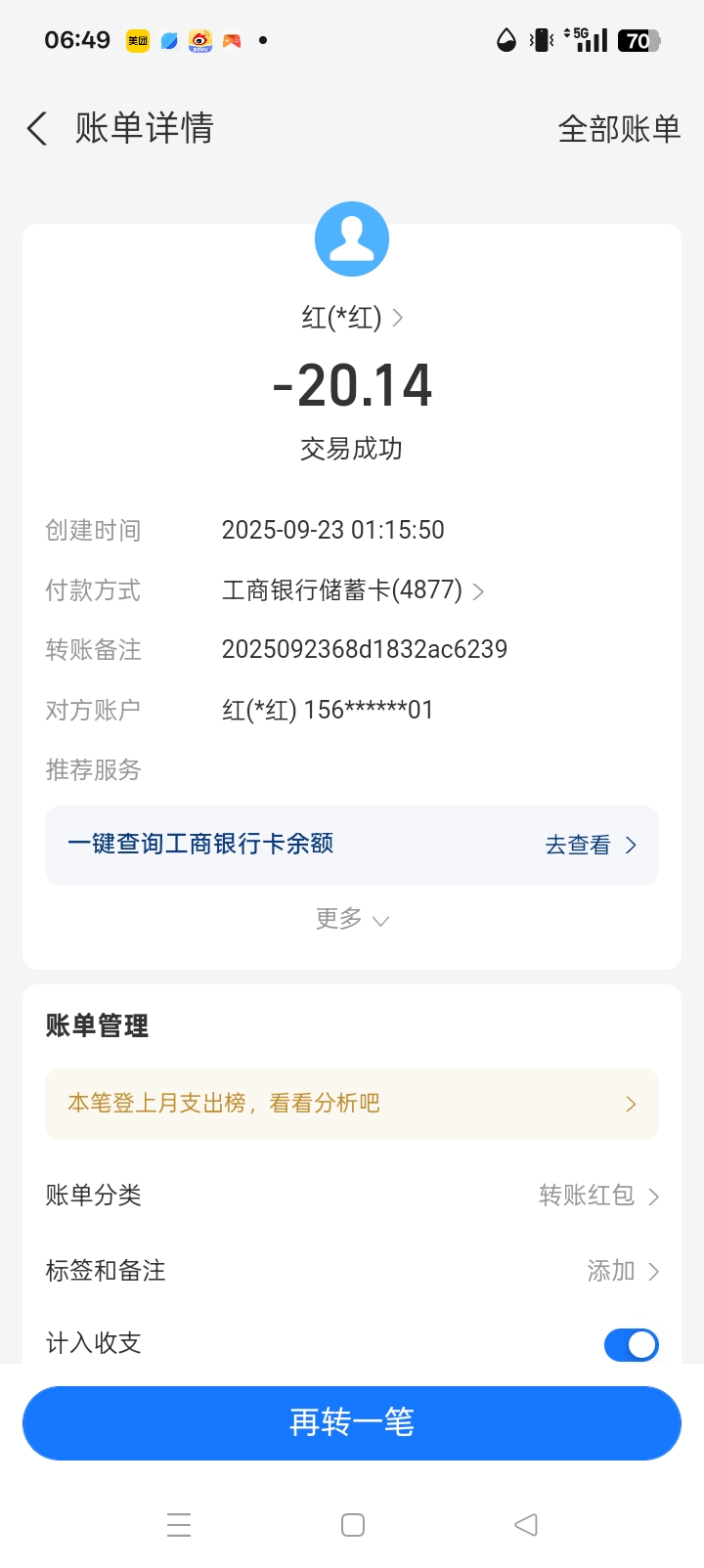Open the payee profile 红(*红)
Viewport: 704px width, 1568px height.
point(352,318)
